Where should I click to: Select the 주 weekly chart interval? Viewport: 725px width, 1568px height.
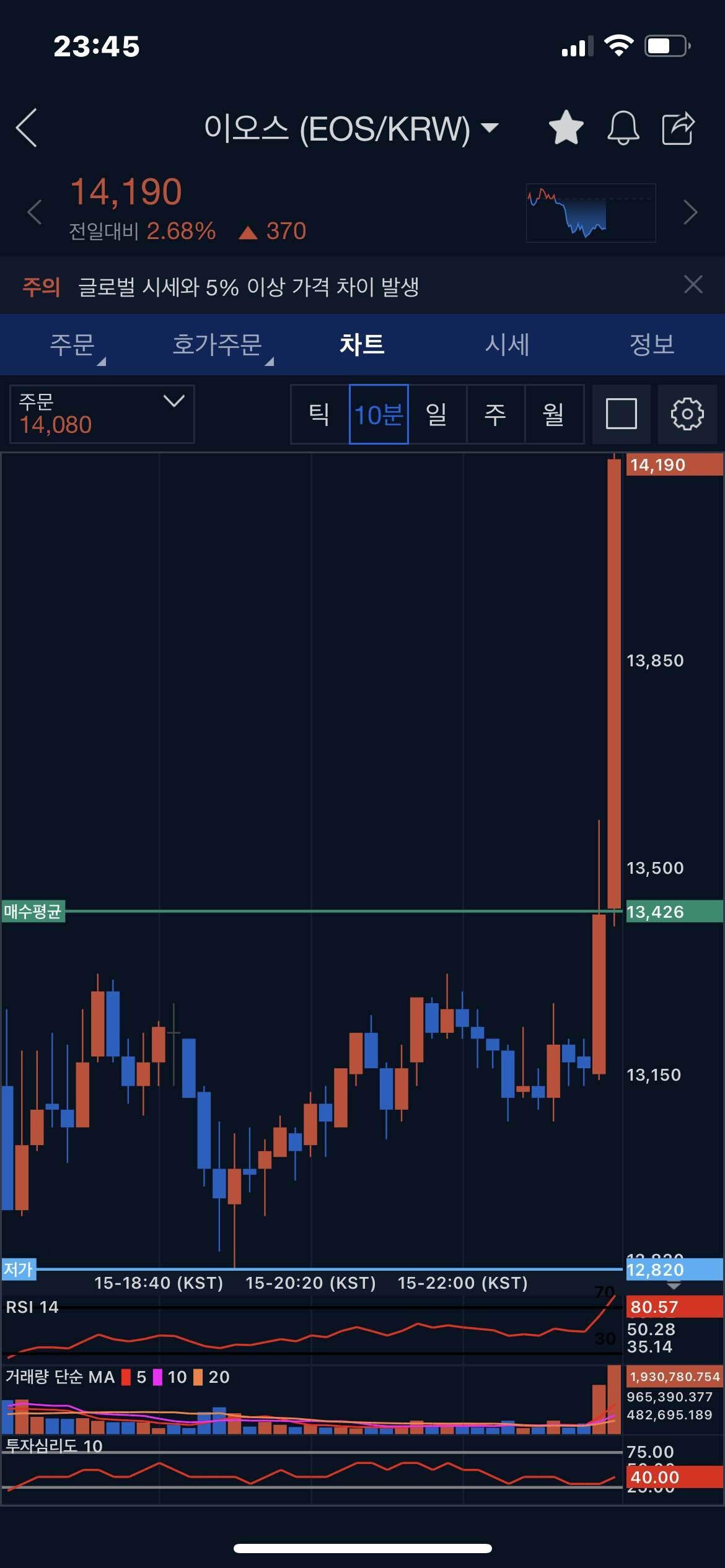point(494,414)
